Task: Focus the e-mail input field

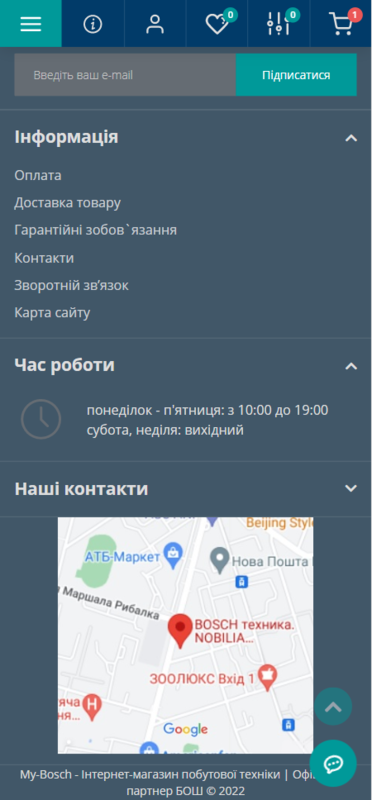Action: pos(125,75)
